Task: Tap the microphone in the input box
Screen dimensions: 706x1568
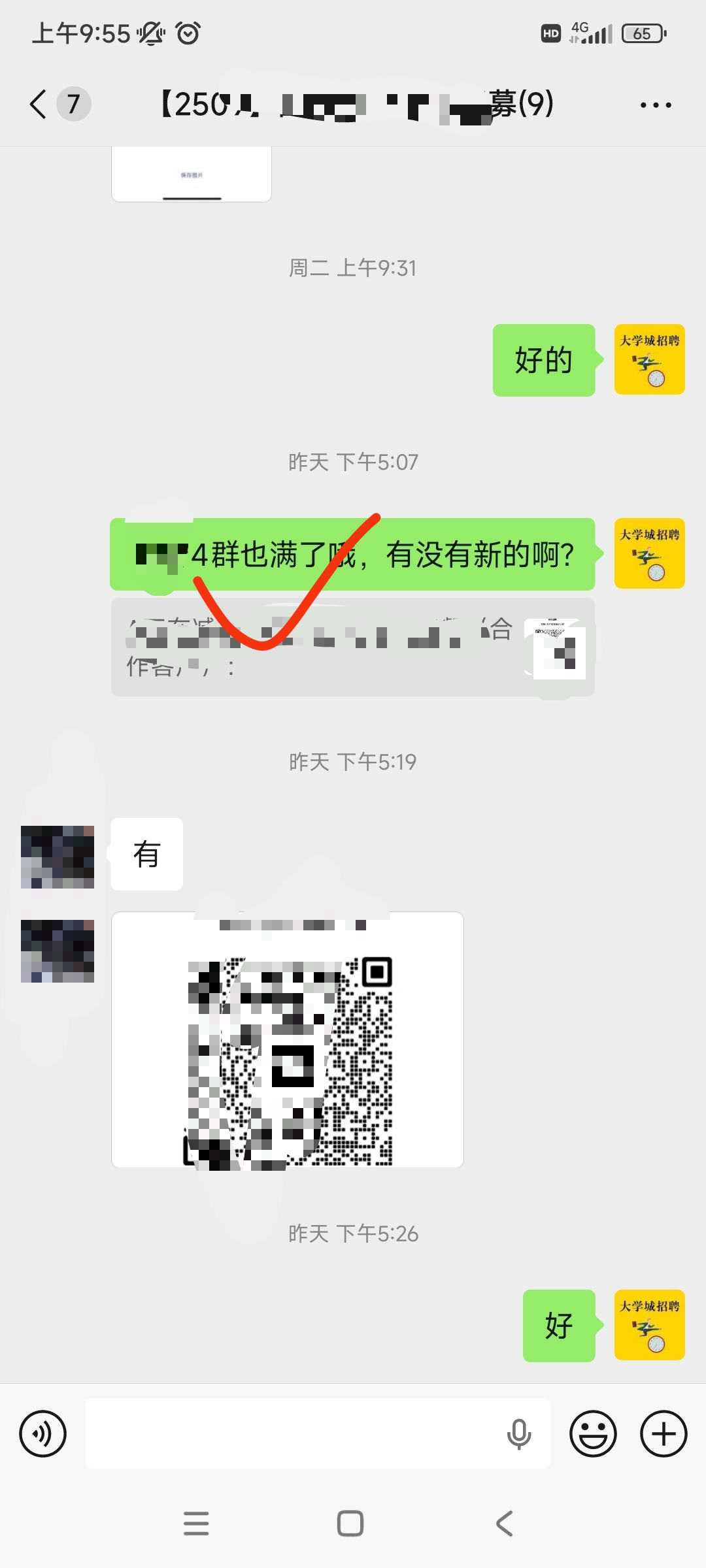Action: pyautogui.click(x=519, y=1434)
